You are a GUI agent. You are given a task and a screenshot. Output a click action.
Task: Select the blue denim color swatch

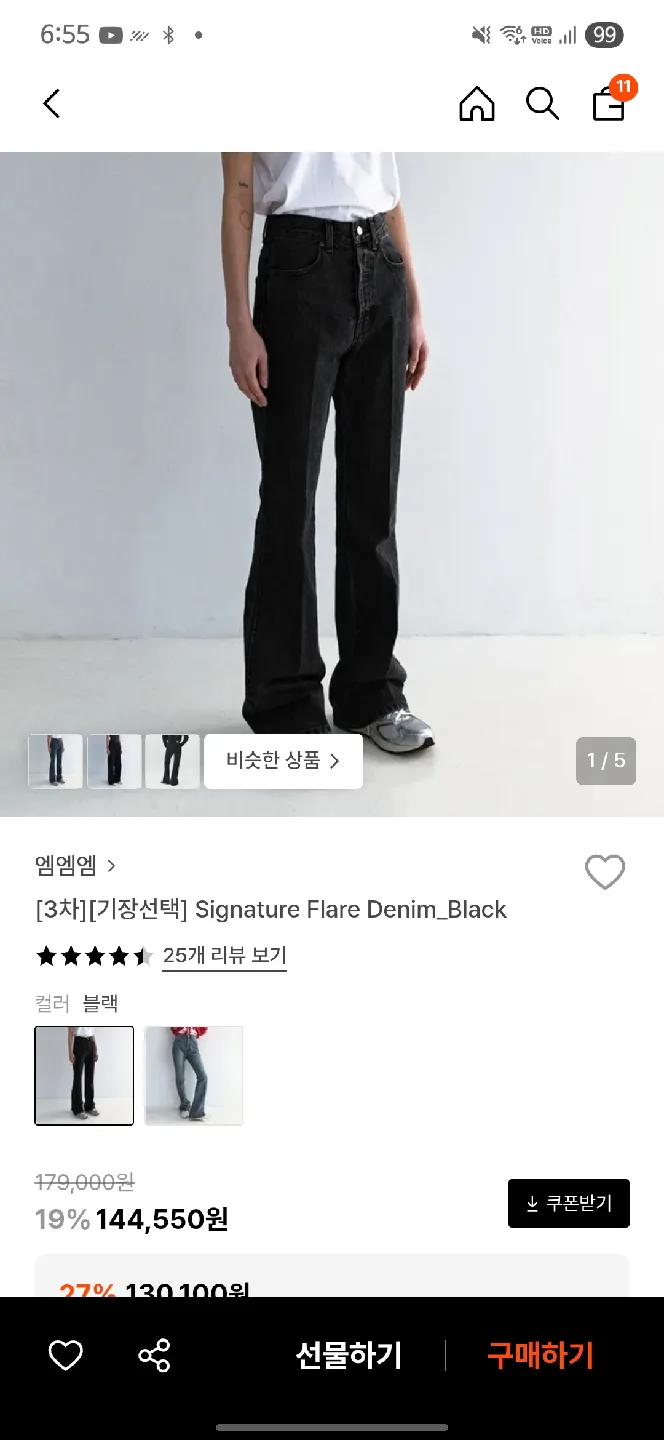[x=194, y=1076]
